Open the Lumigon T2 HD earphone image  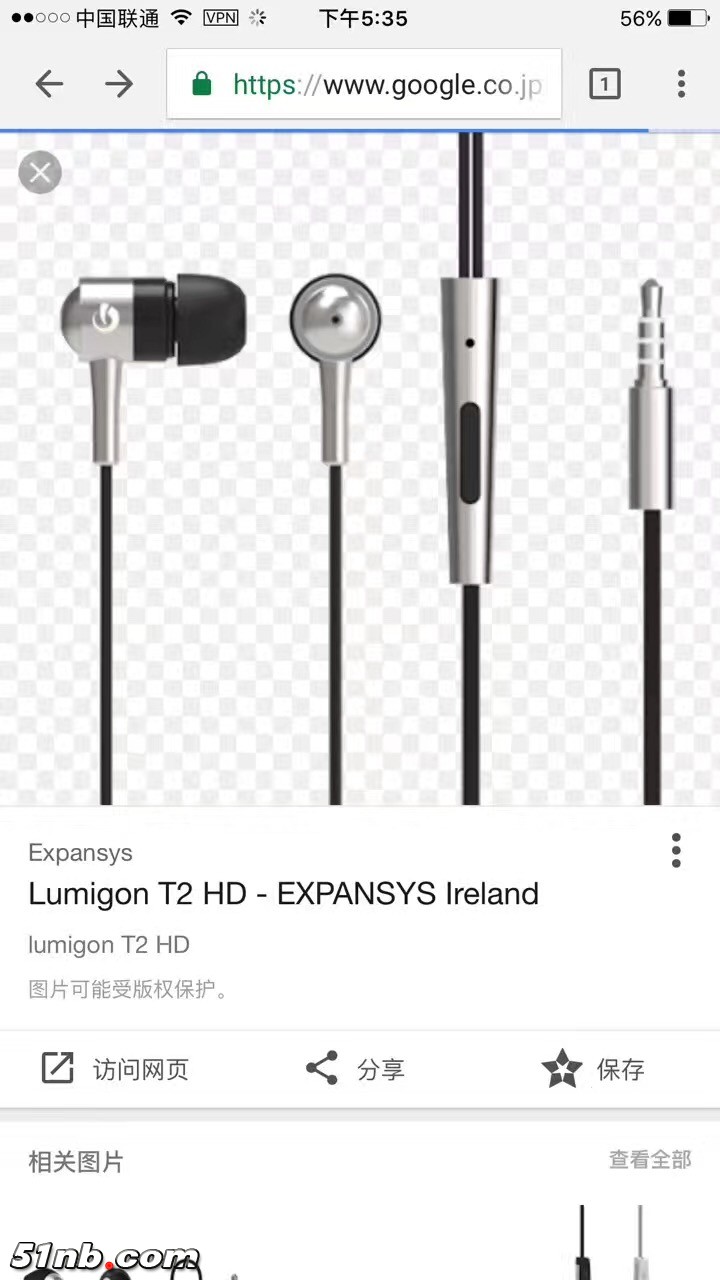click(x=360, y=470)
